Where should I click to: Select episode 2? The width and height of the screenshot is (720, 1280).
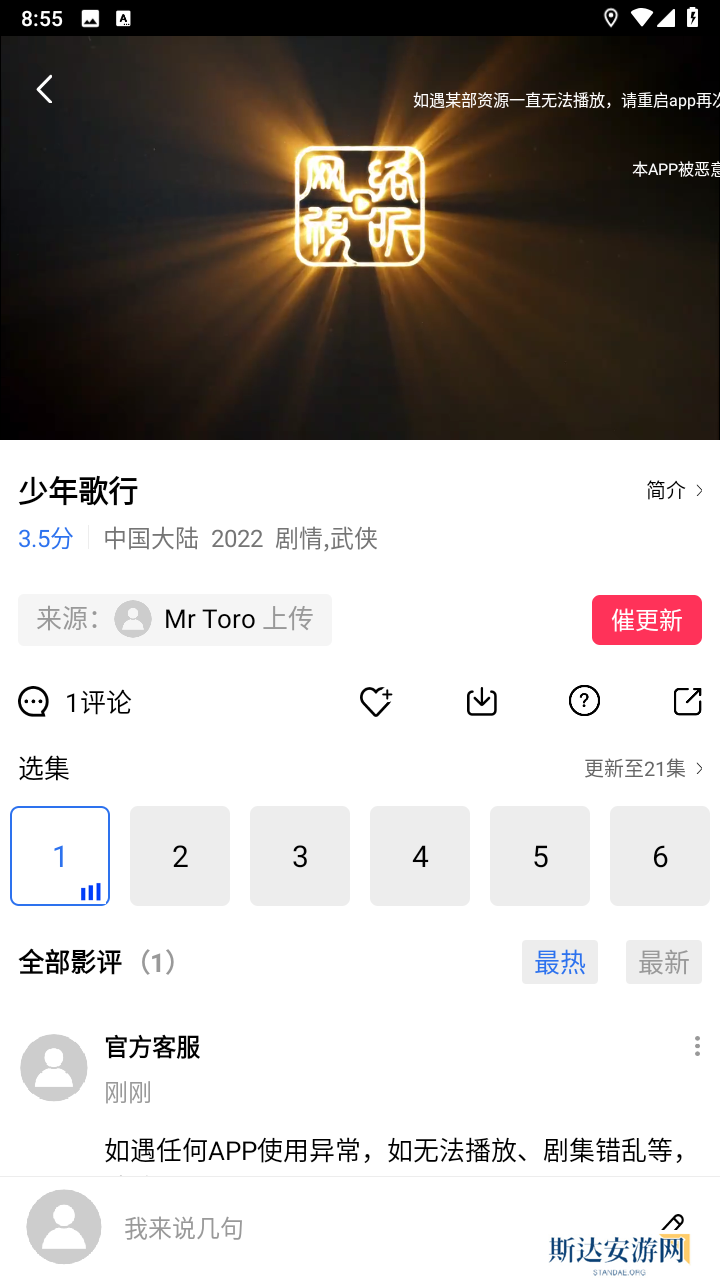pos(180,856)
